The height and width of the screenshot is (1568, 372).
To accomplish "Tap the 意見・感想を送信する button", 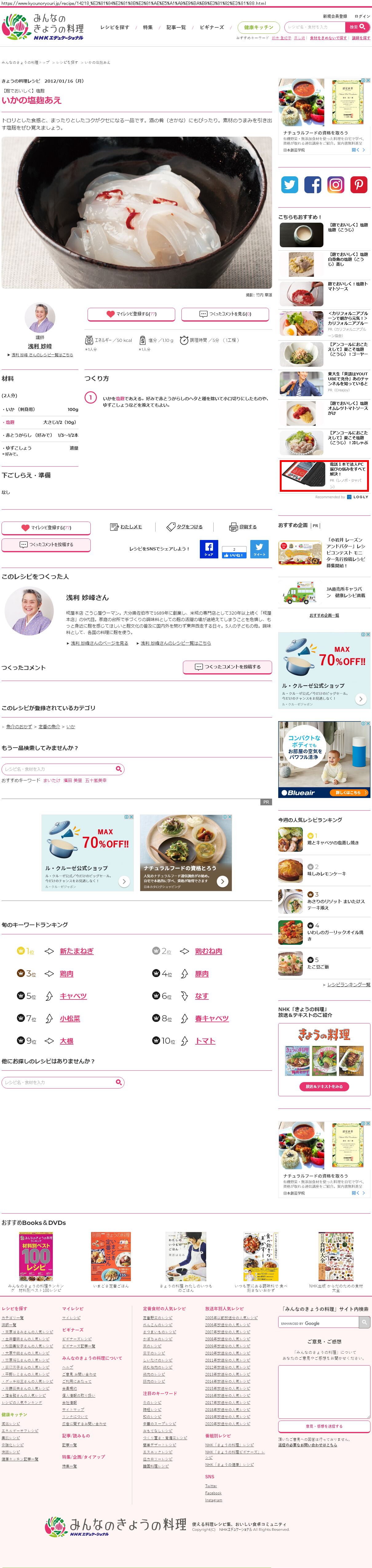I will [x=324, y=1425].
